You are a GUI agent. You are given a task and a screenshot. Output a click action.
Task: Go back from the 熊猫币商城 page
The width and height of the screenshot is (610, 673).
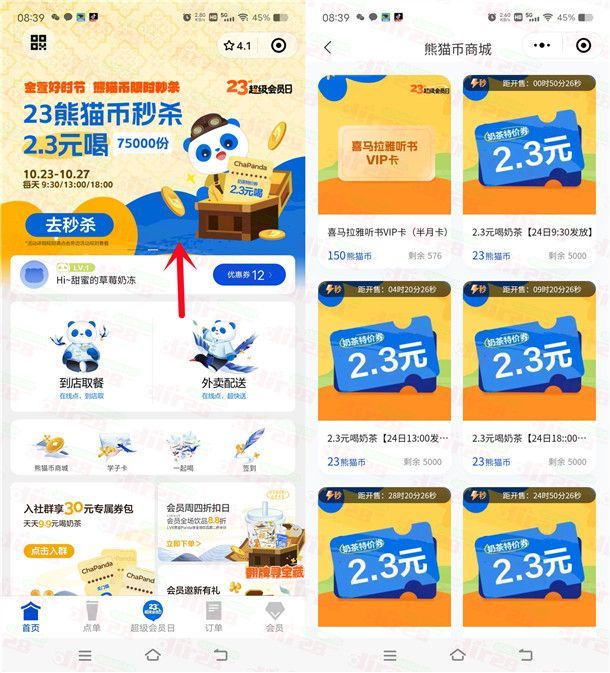point(328,47)
